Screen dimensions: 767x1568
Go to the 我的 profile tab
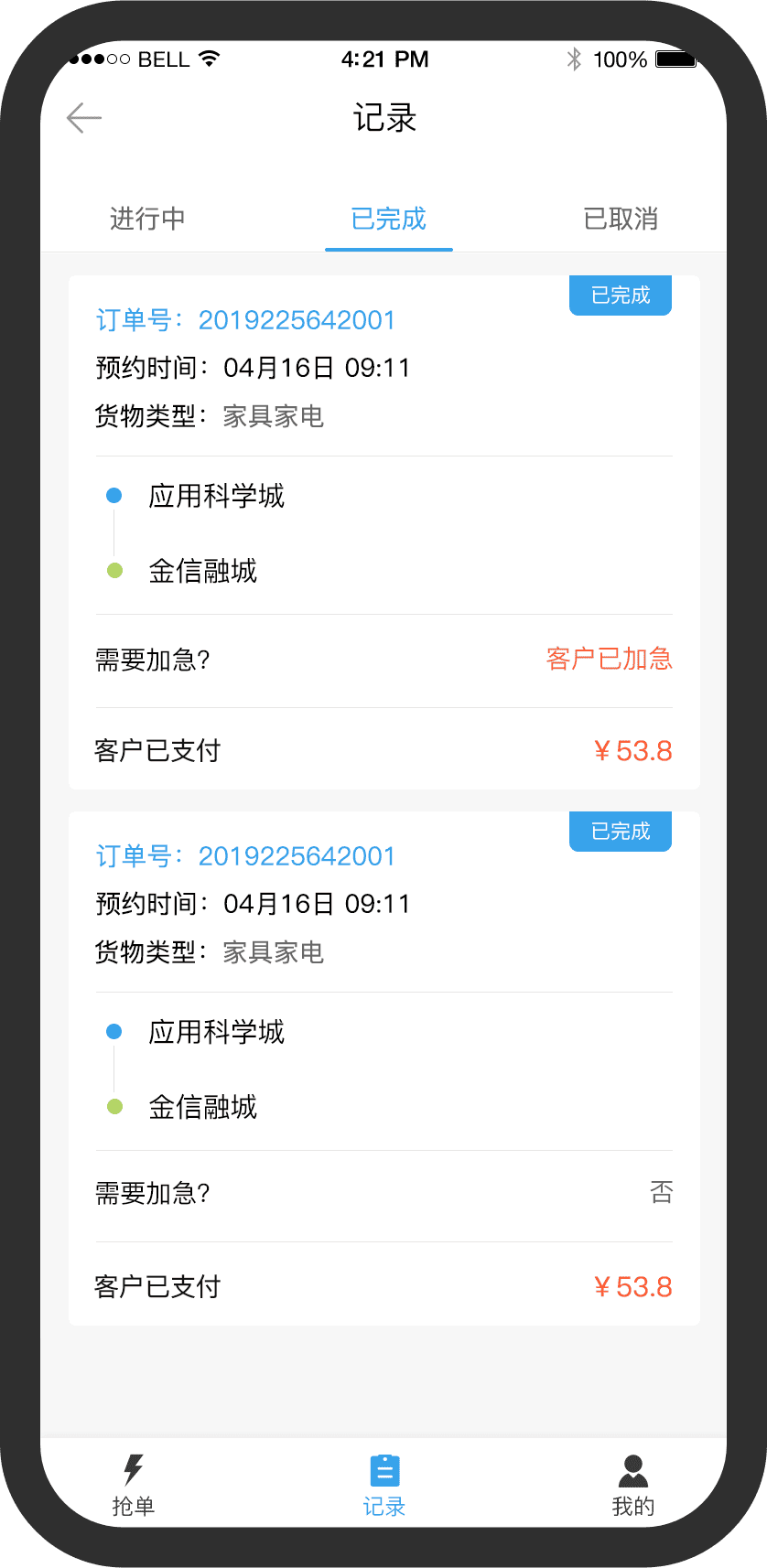(632, 1485)
